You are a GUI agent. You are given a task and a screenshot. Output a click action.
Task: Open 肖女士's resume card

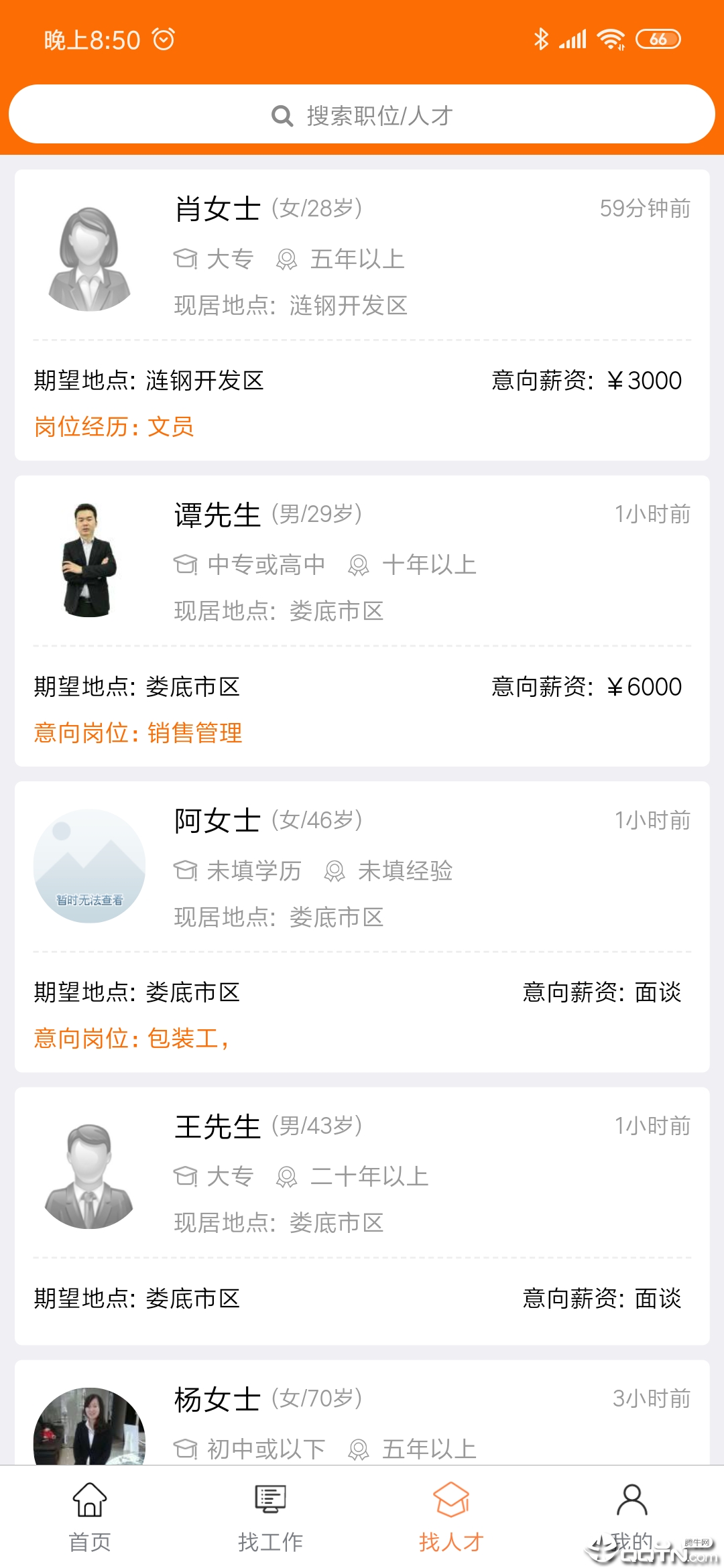click(362, 315)
